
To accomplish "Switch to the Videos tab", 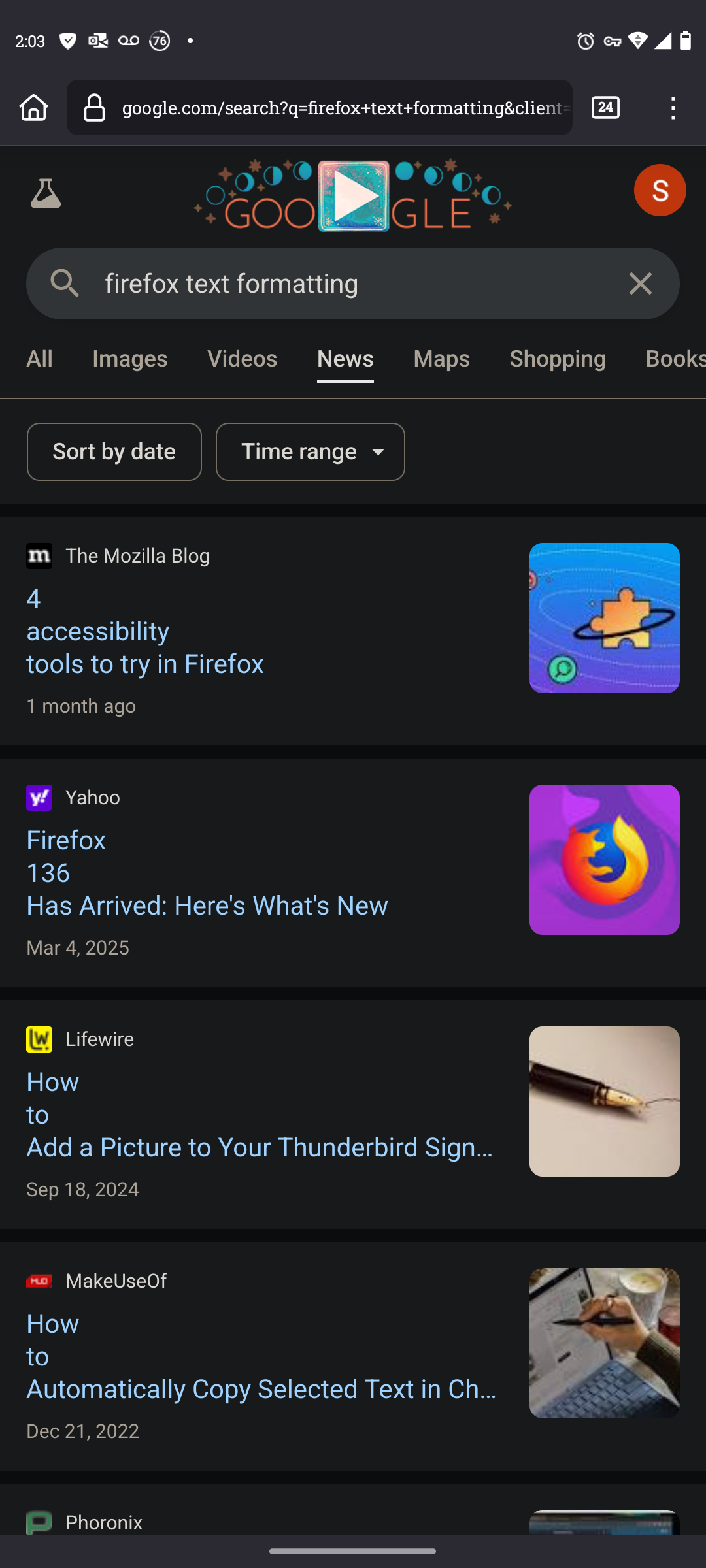I will (243, 359).
